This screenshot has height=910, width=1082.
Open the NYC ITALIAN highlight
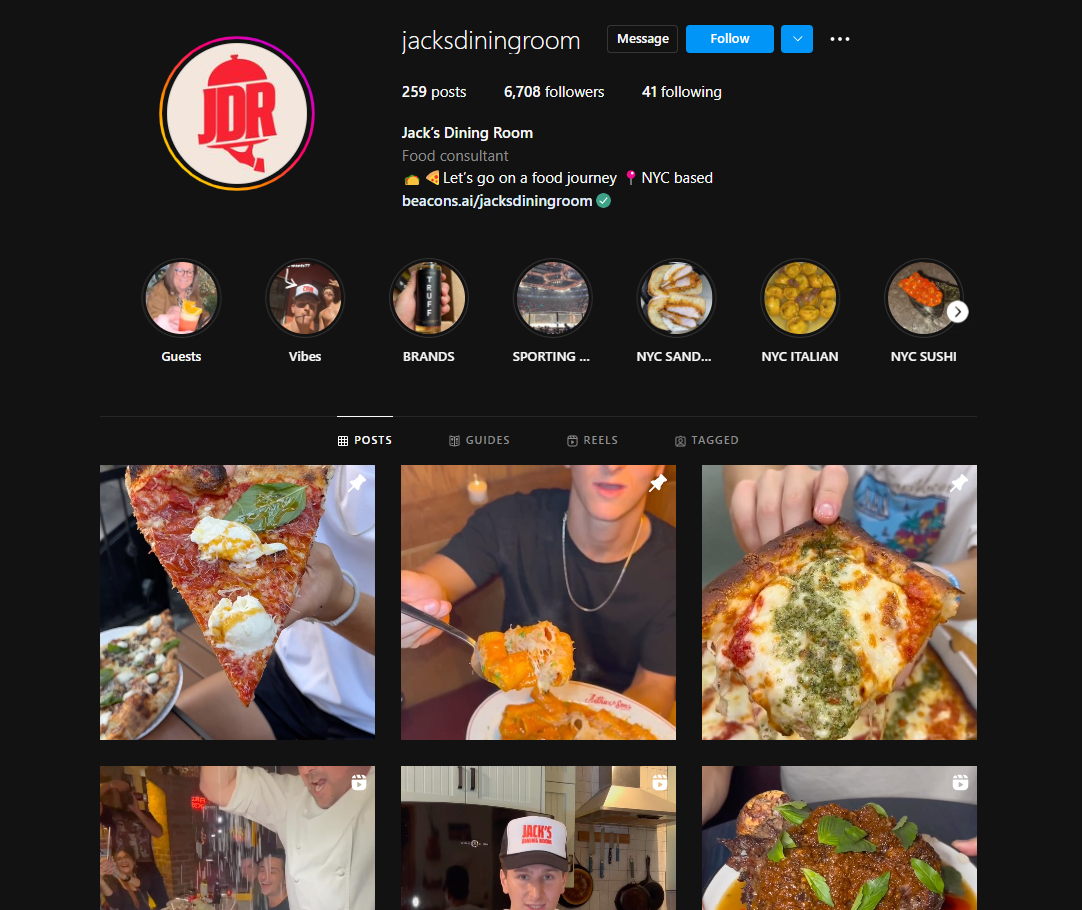(x=800, y=298)
